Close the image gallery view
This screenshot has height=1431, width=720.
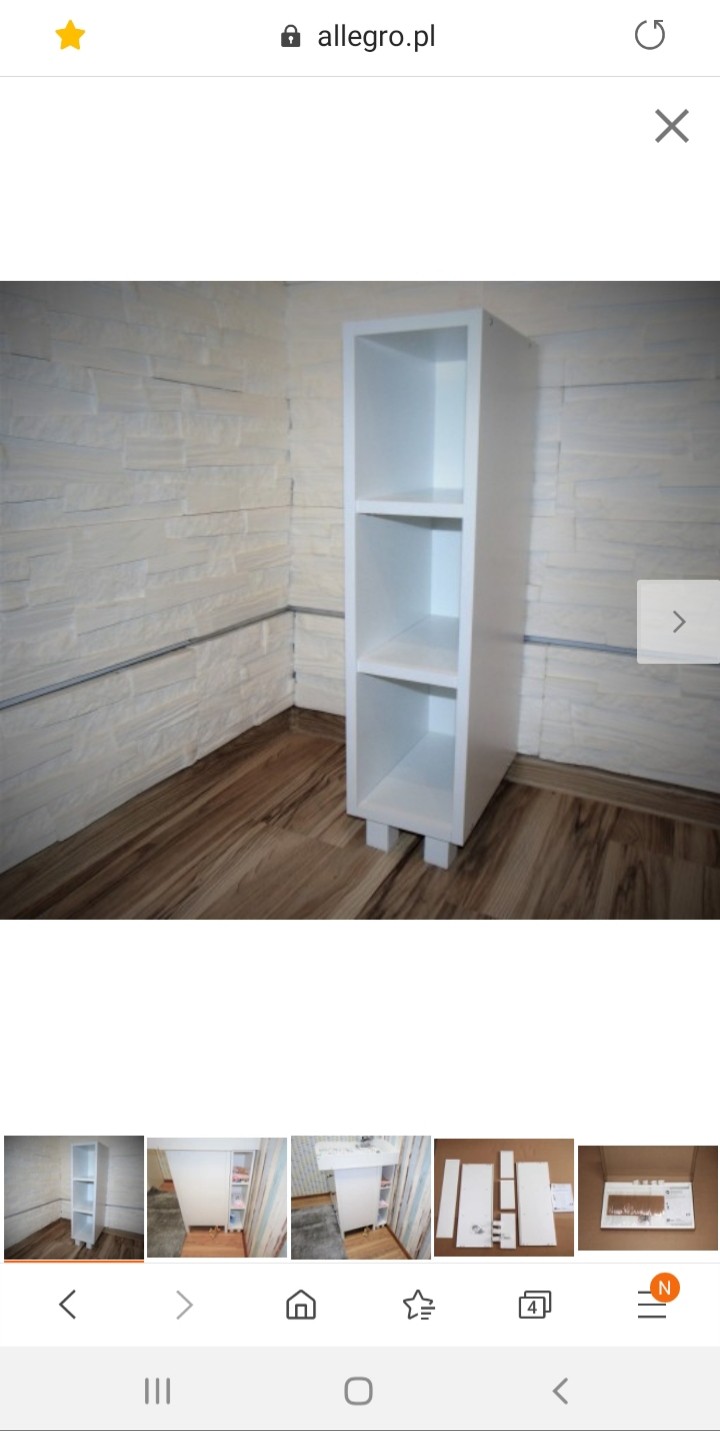[x=671, y=126]
